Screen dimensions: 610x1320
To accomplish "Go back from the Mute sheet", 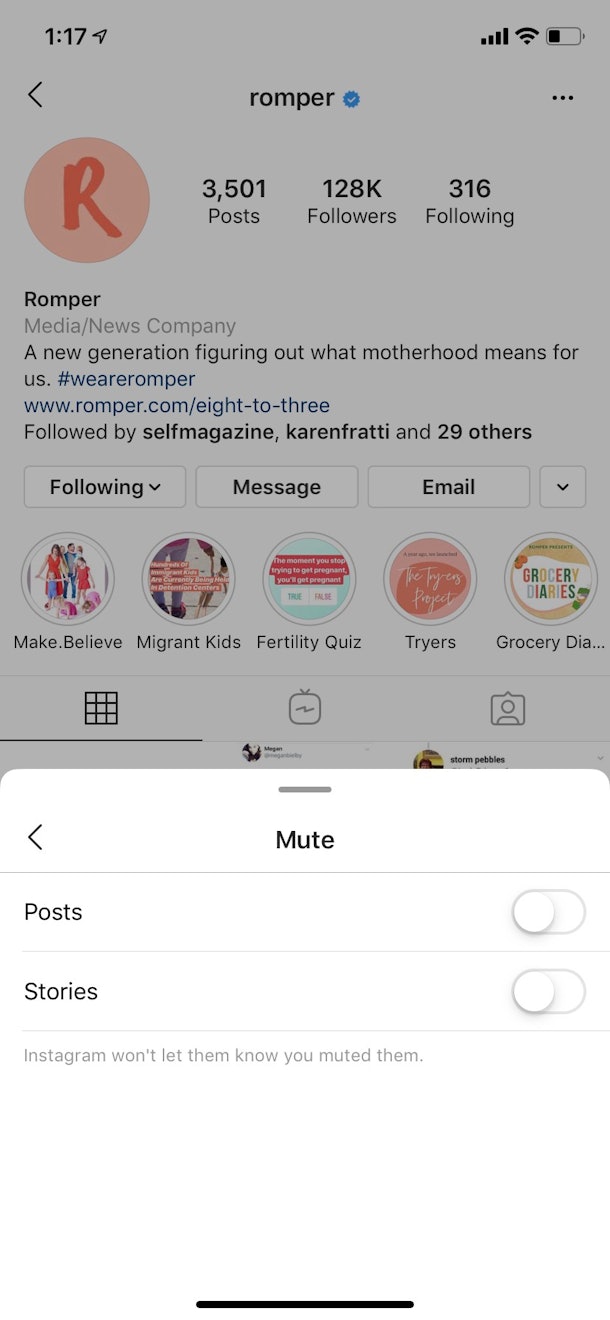I will pos(35,838).
